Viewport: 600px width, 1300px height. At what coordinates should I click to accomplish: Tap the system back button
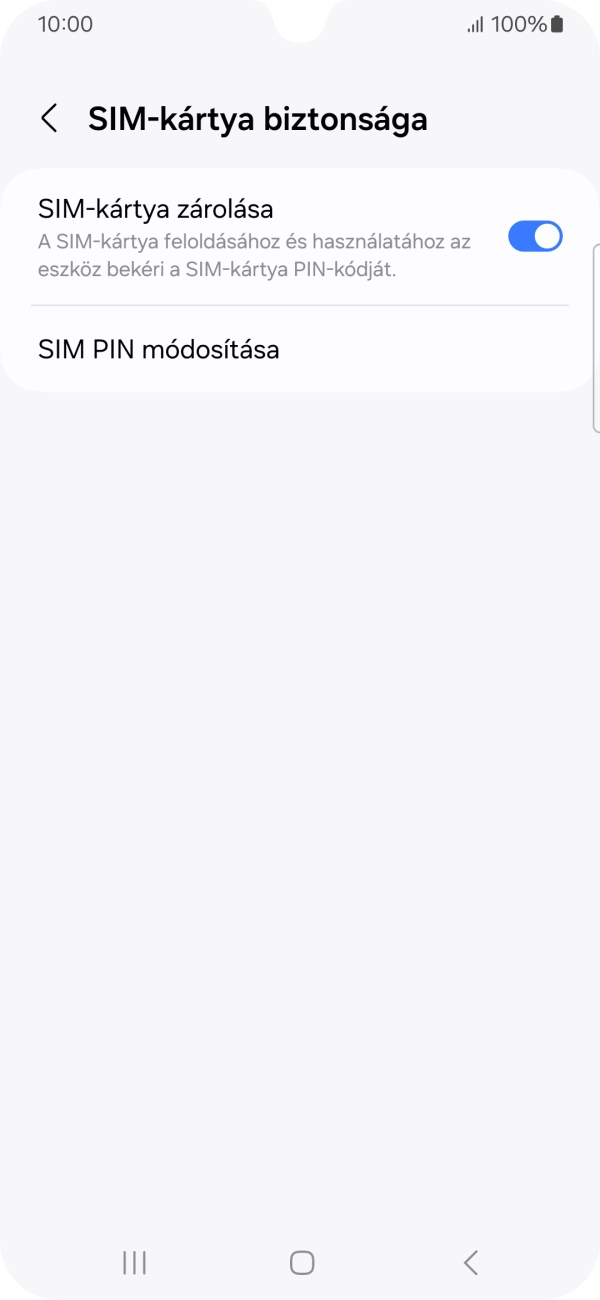(x=471, y=1262)
